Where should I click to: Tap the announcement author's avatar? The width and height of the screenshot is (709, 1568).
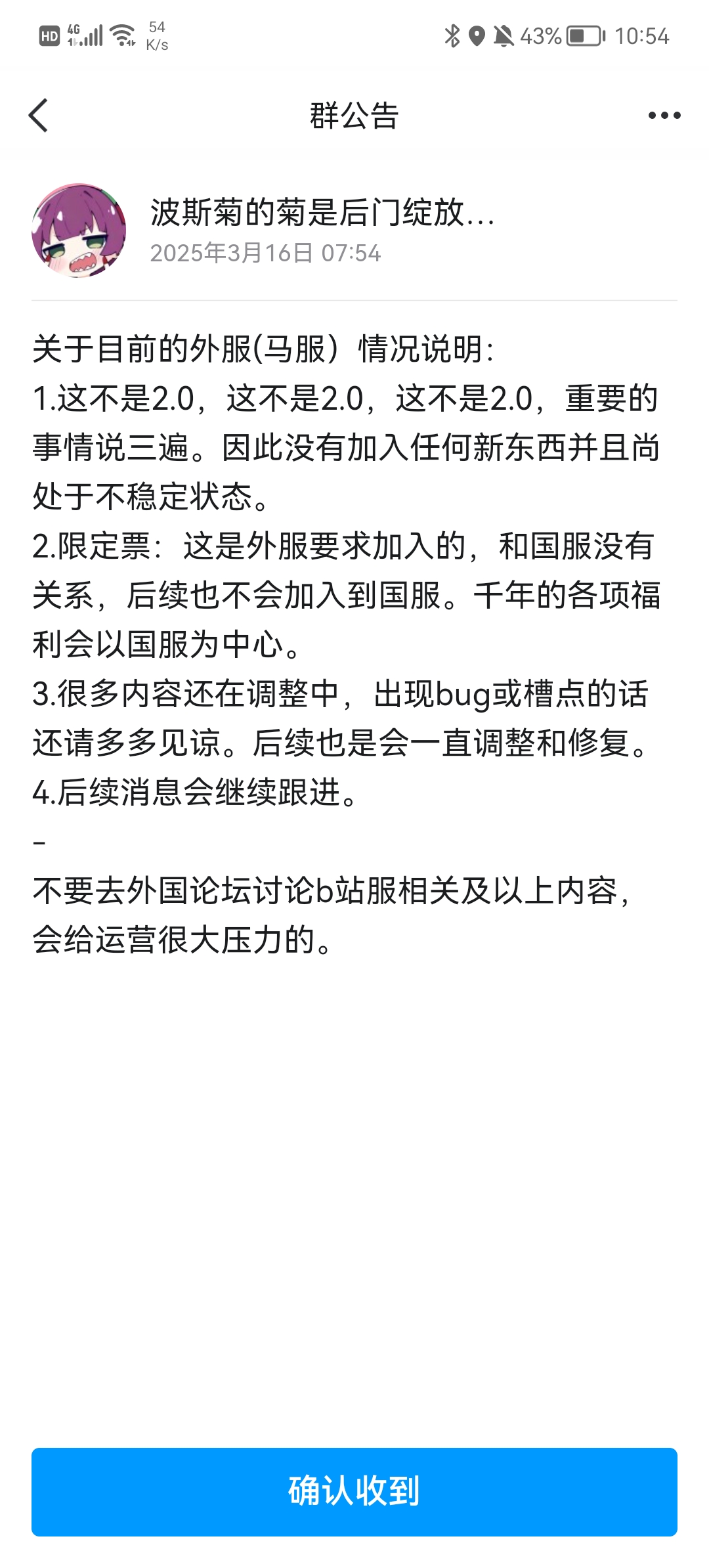(x=79, y=230)
